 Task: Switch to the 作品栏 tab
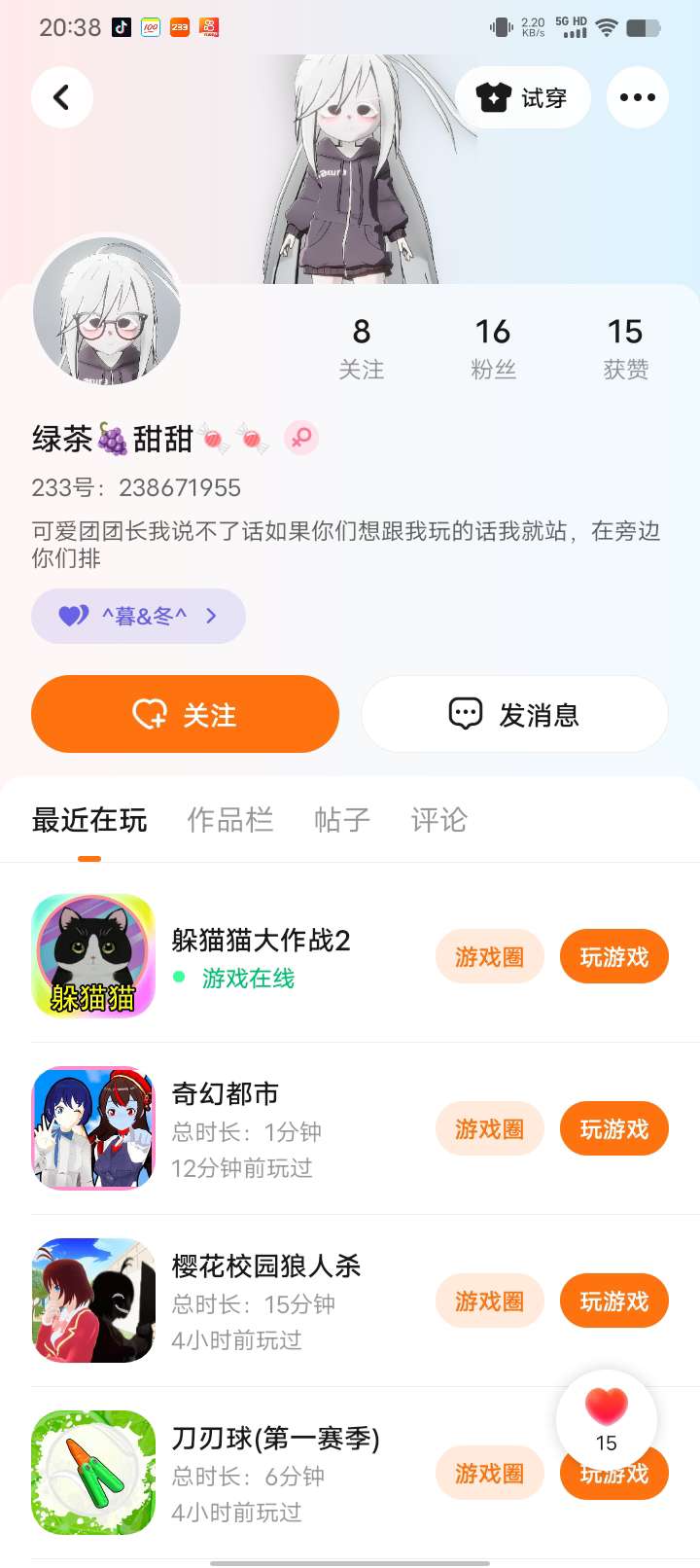[230, 820]
